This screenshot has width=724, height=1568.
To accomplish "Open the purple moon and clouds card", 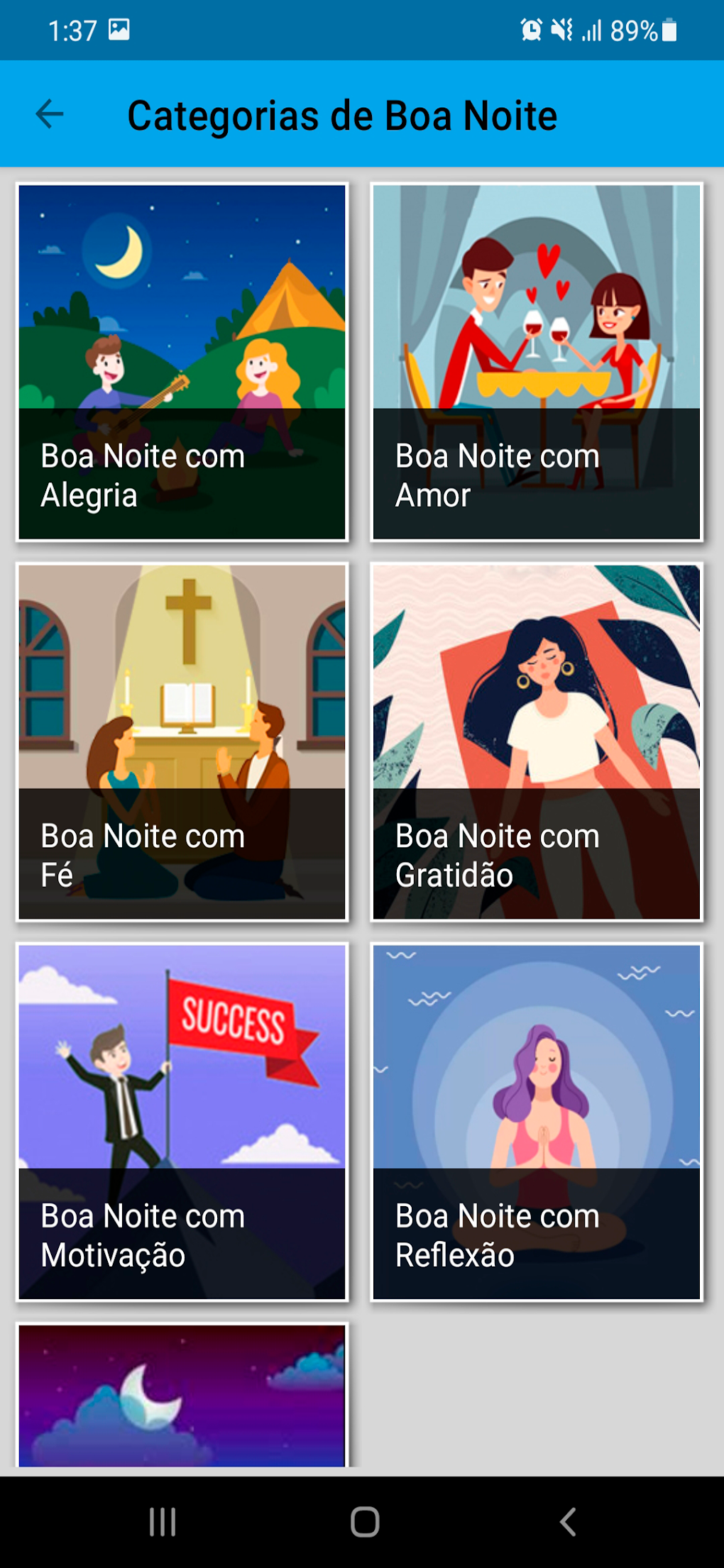I will tap(182, 1395).
